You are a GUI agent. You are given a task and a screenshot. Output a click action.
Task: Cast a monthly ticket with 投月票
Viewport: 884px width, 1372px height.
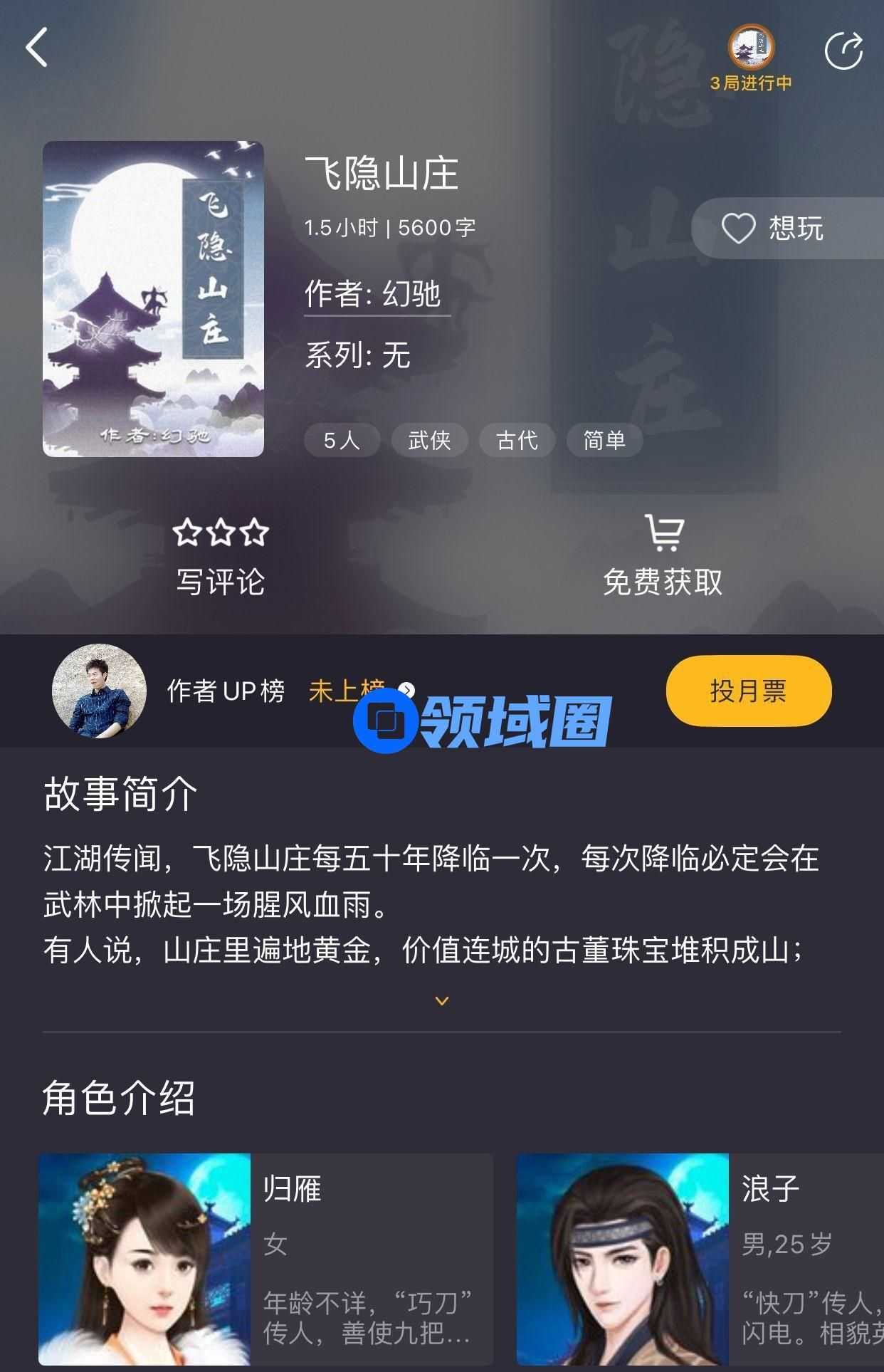[x=748, y=691]
